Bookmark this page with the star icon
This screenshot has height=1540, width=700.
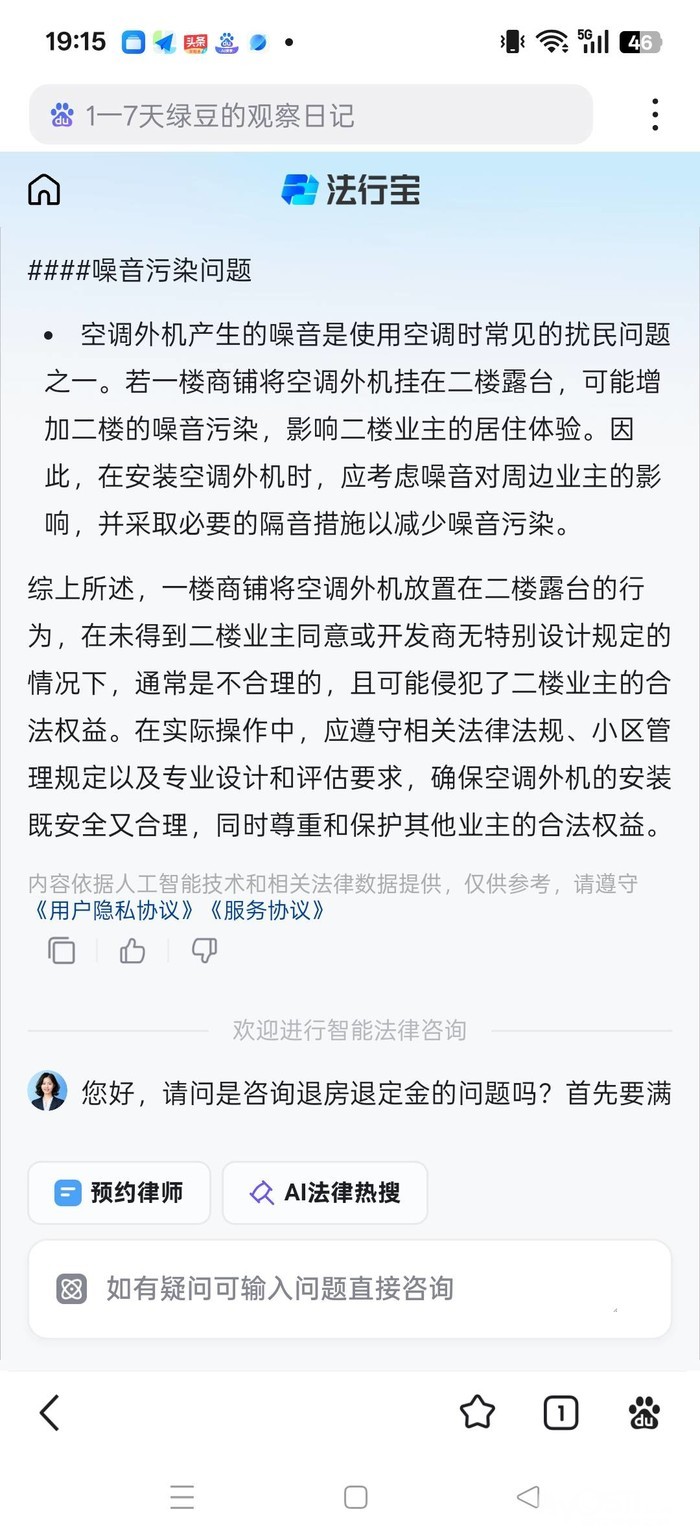(477, 1412)
